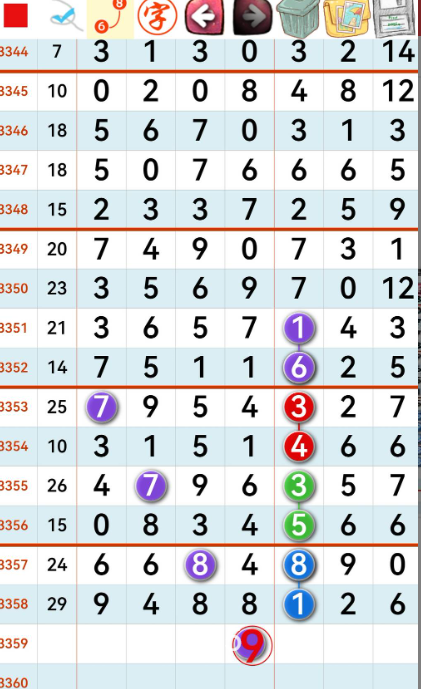Select the freehand pen drawing tool
The image size is (421, 689).
pos(66,18)
